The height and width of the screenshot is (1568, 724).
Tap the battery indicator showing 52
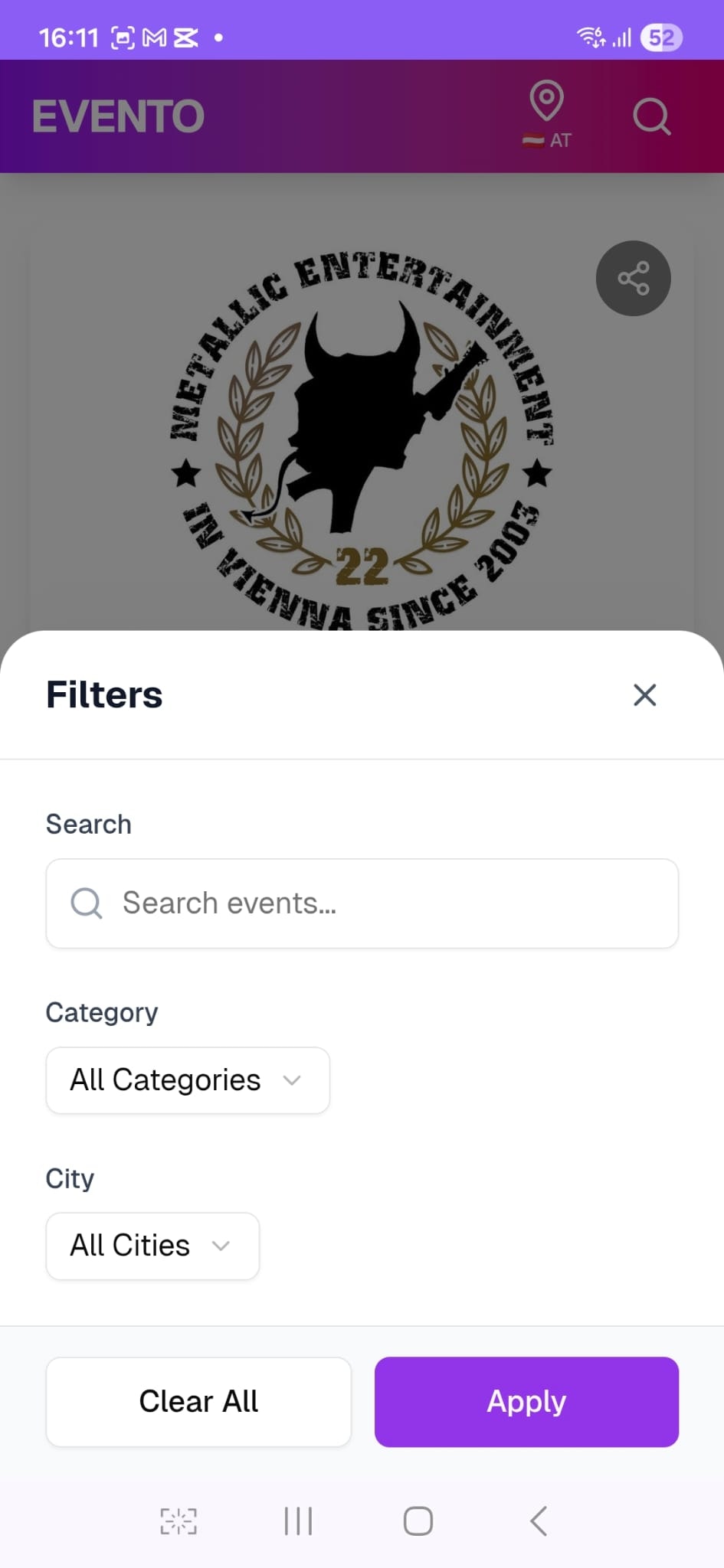[662, 36]
